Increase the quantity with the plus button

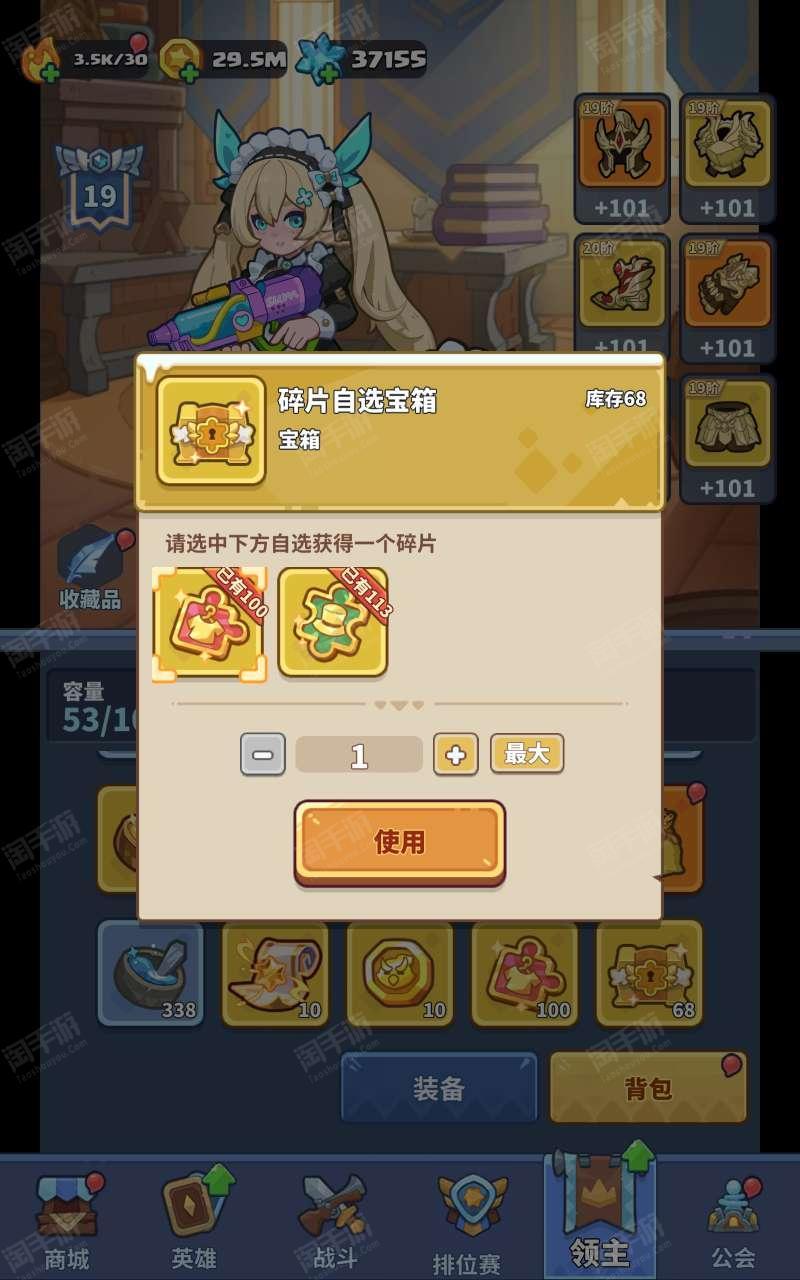455,754
